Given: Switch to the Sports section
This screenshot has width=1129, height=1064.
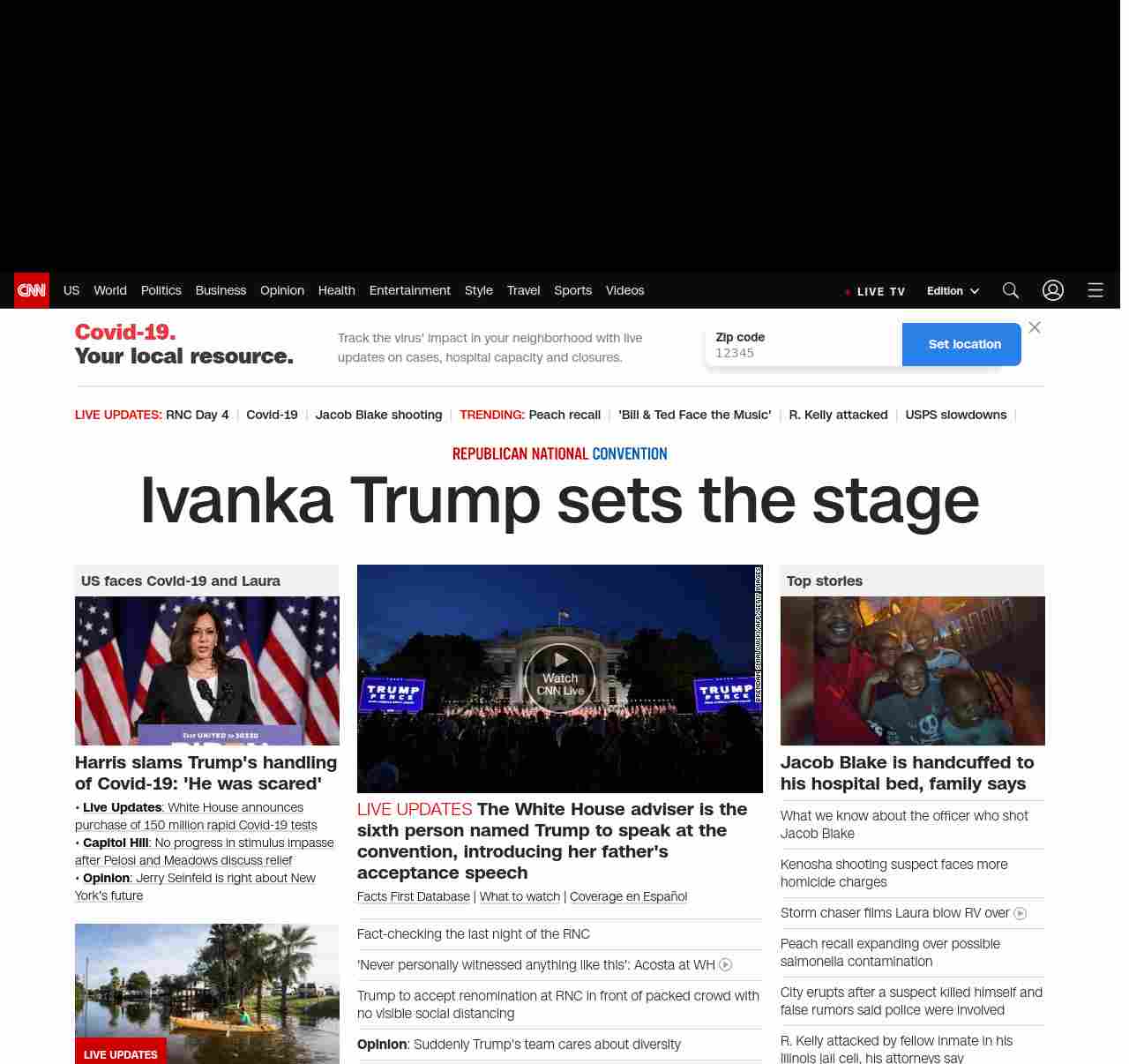Looking at the screenshot, I should tap(572, 290).
